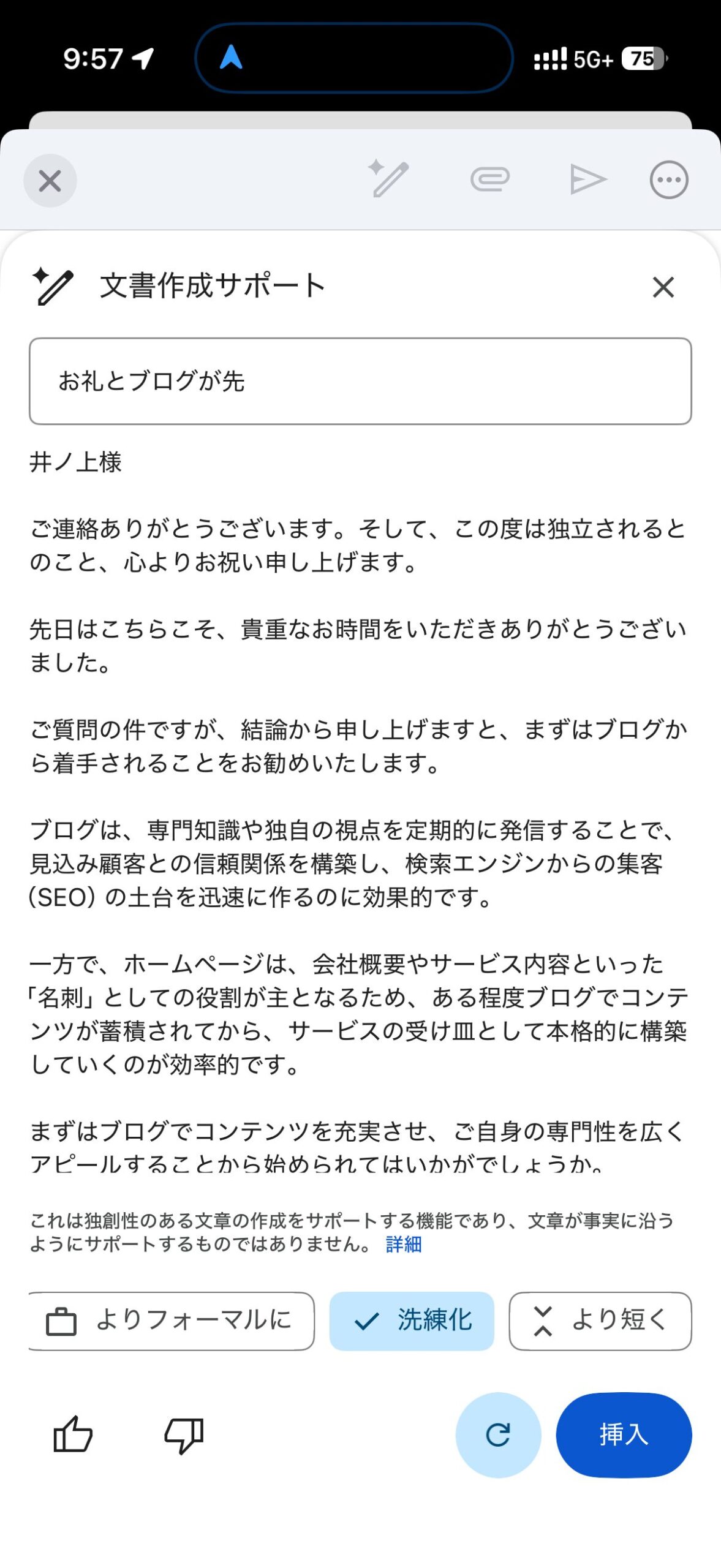Screen dimensions: 721x1568
Task: Send the email
Action: [x=587, y=179]
